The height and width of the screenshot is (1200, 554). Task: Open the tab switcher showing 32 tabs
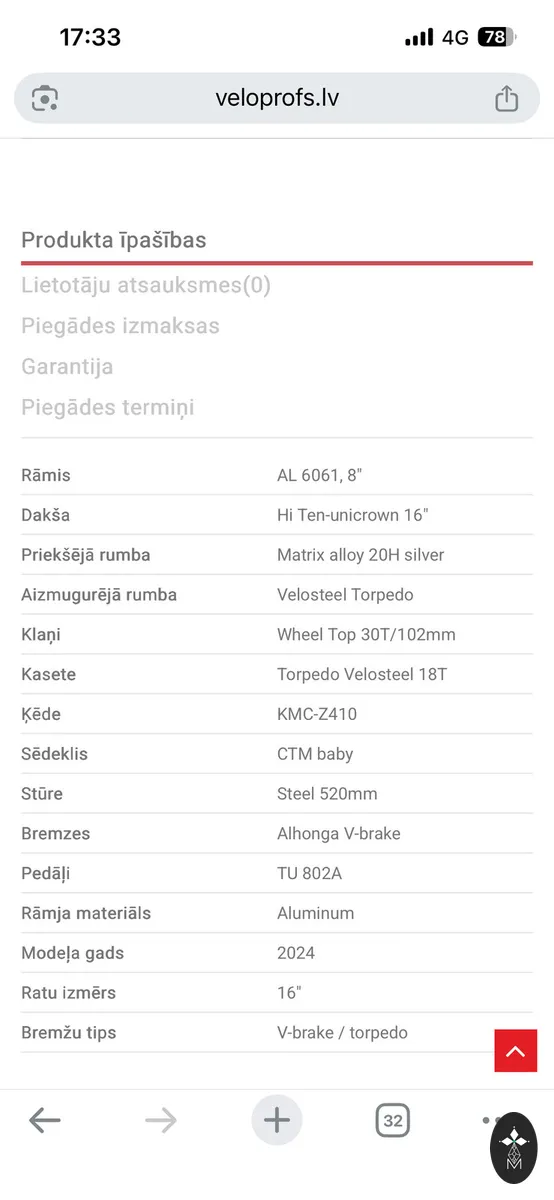click(393, 1120)
